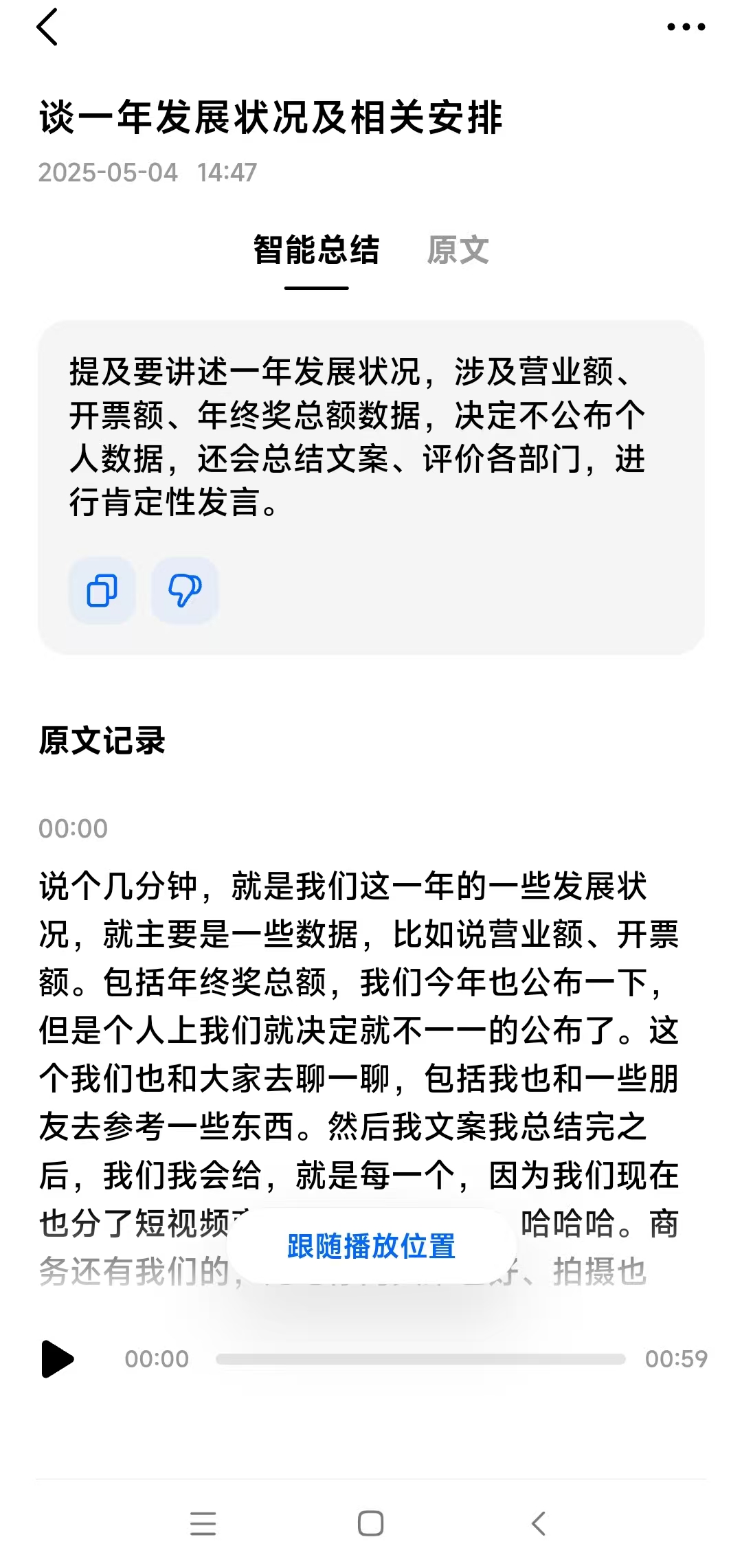Image resolution: width=742 pixels, height=1568 pixels.
Task: Seek within the audio progress bar
Action: pyautogui.click(x=420, y=1359)
